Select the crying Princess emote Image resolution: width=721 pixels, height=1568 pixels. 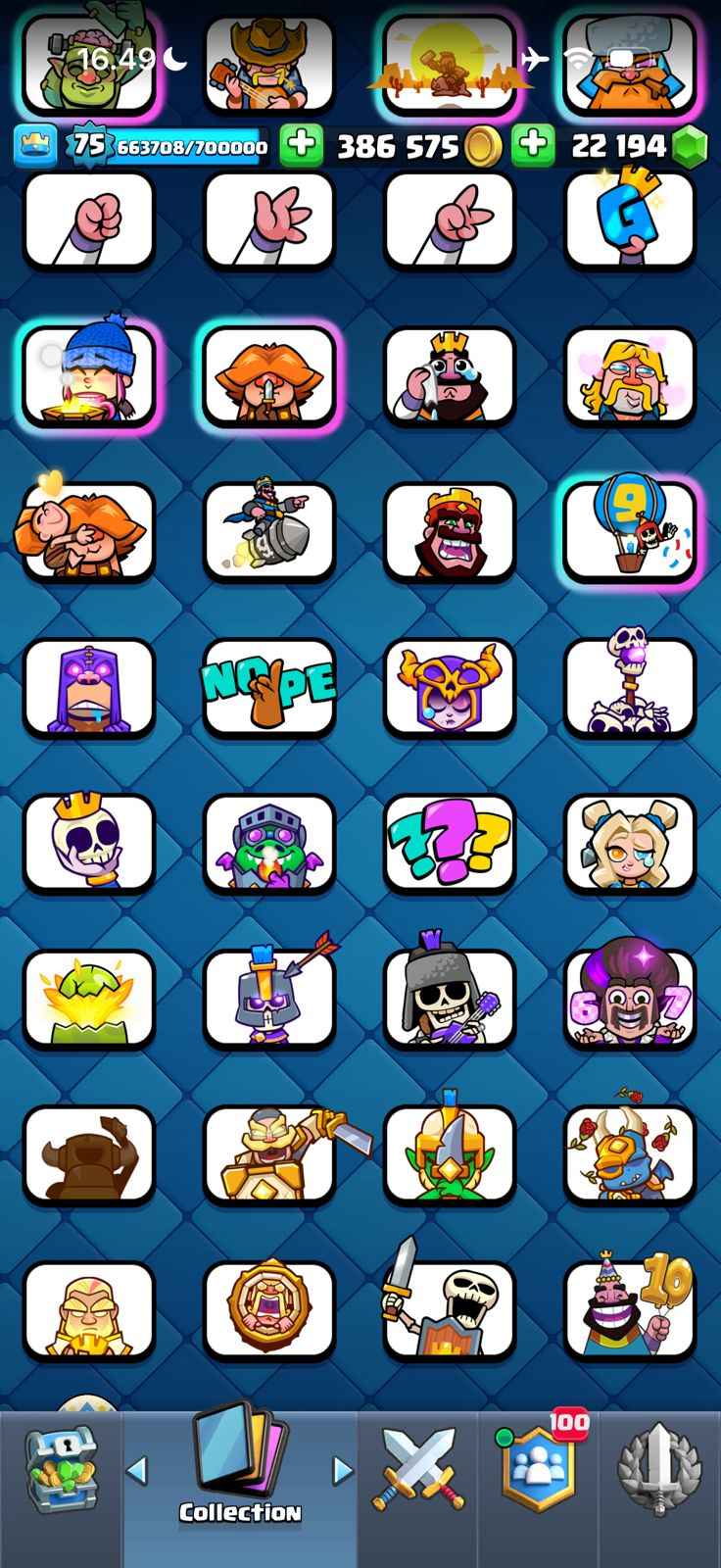(x=630, y=842)
